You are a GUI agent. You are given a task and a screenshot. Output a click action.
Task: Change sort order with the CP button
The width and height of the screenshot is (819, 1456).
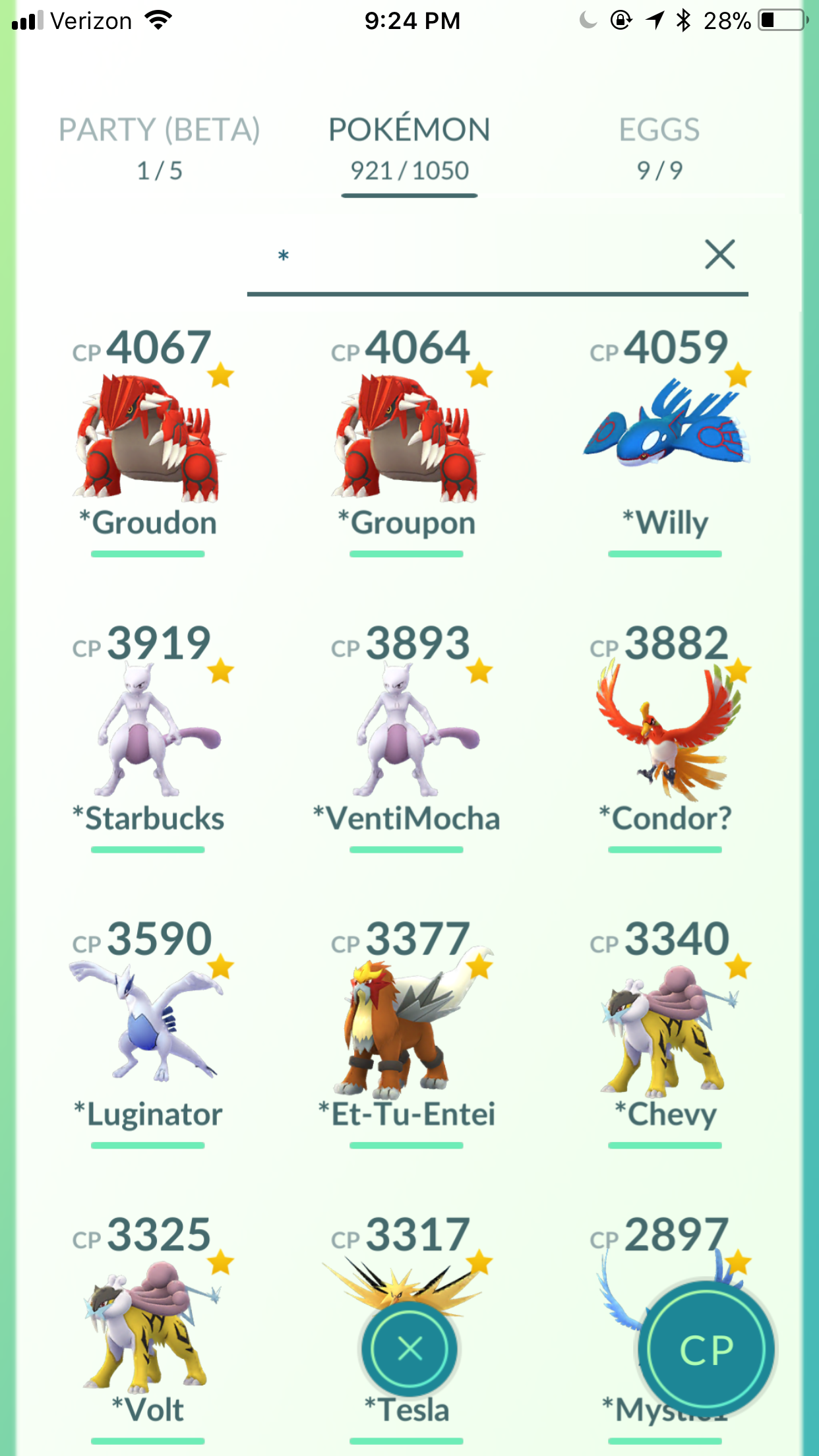(x=706, y=1350)
